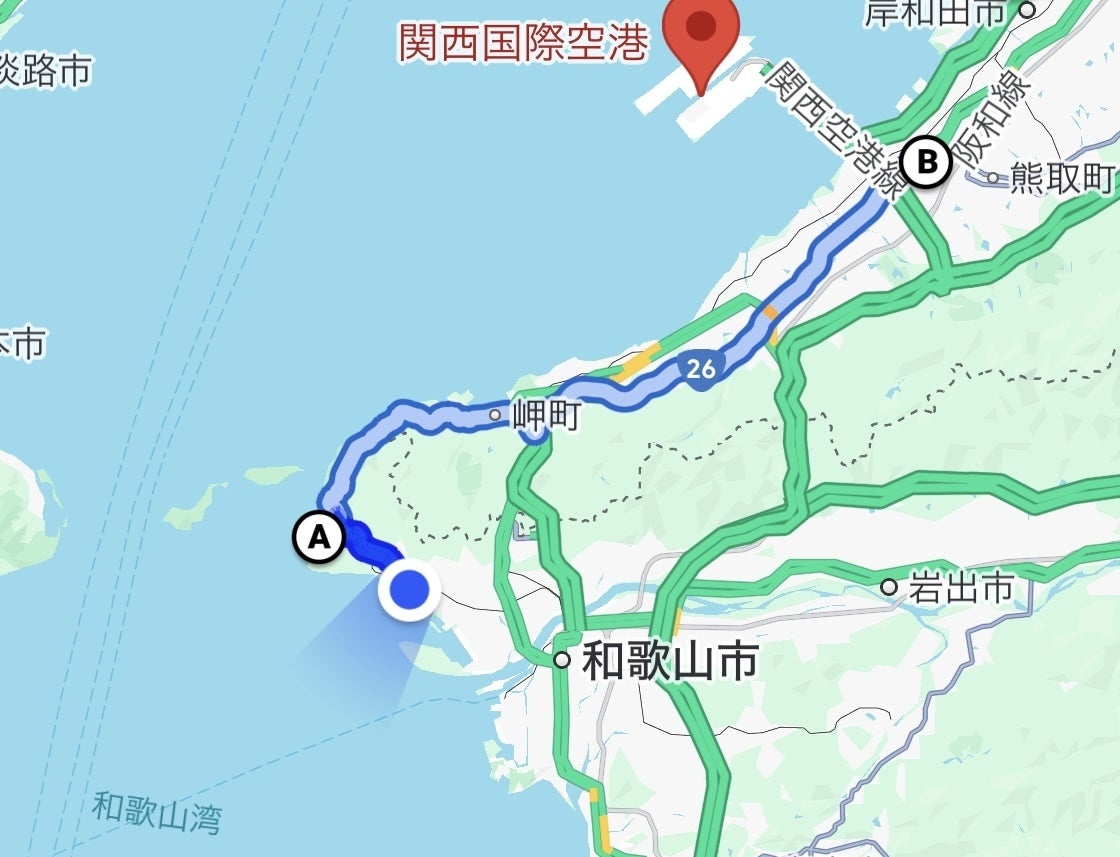1120x857 pixels.
Task: Select waypoint marker B on the route
Action: 925,161
